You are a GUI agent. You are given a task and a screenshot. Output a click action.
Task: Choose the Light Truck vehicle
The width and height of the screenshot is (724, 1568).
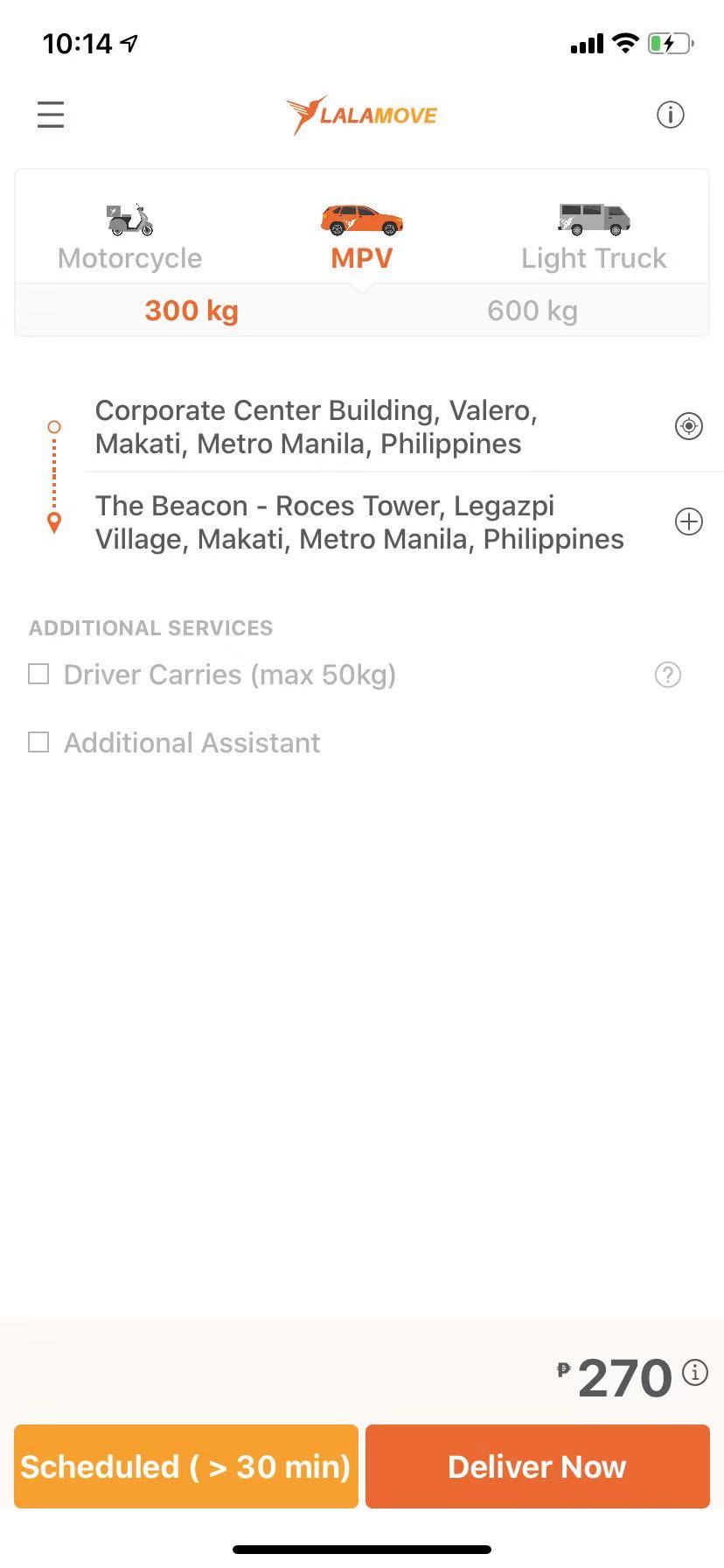pyautogui.click(x=594, y=237)
